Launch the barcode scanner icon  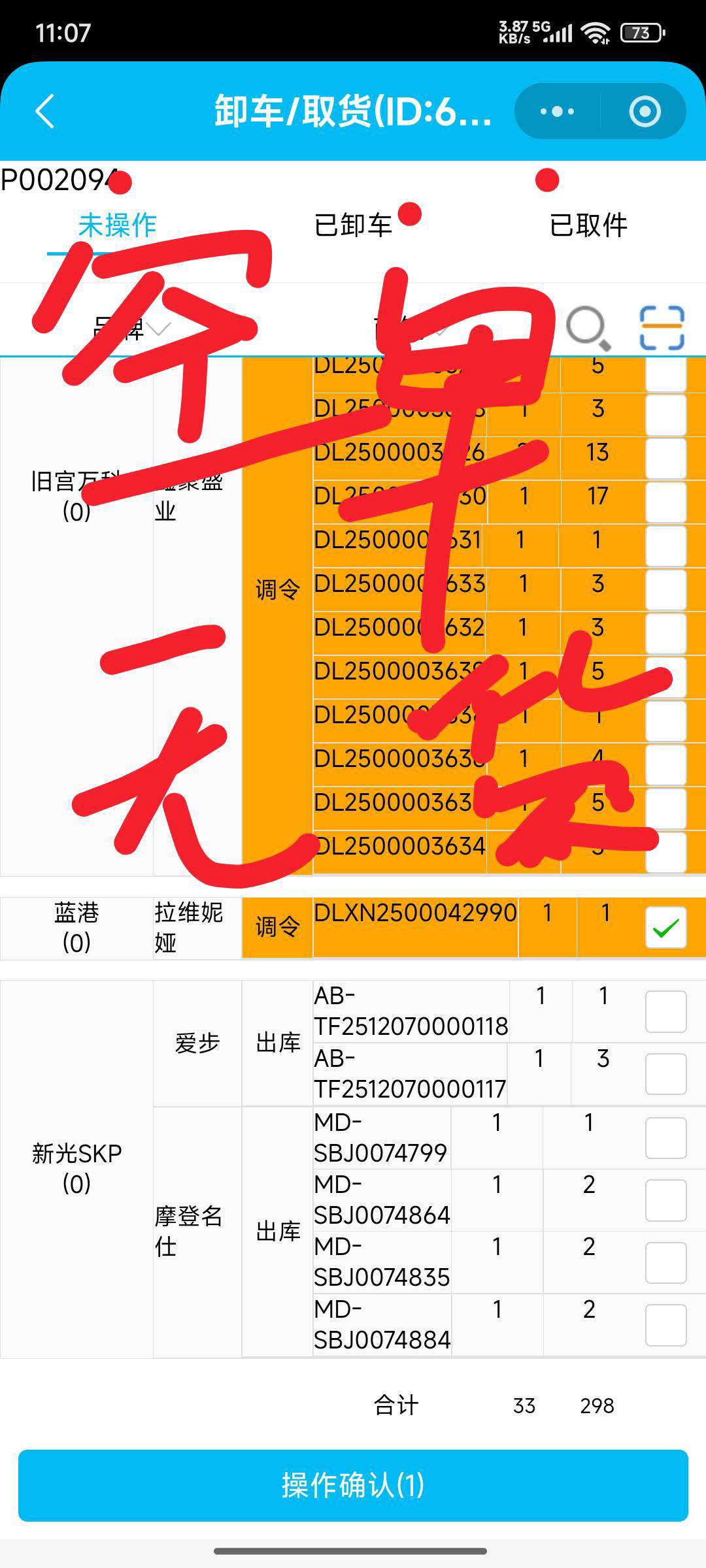[662, 327]
